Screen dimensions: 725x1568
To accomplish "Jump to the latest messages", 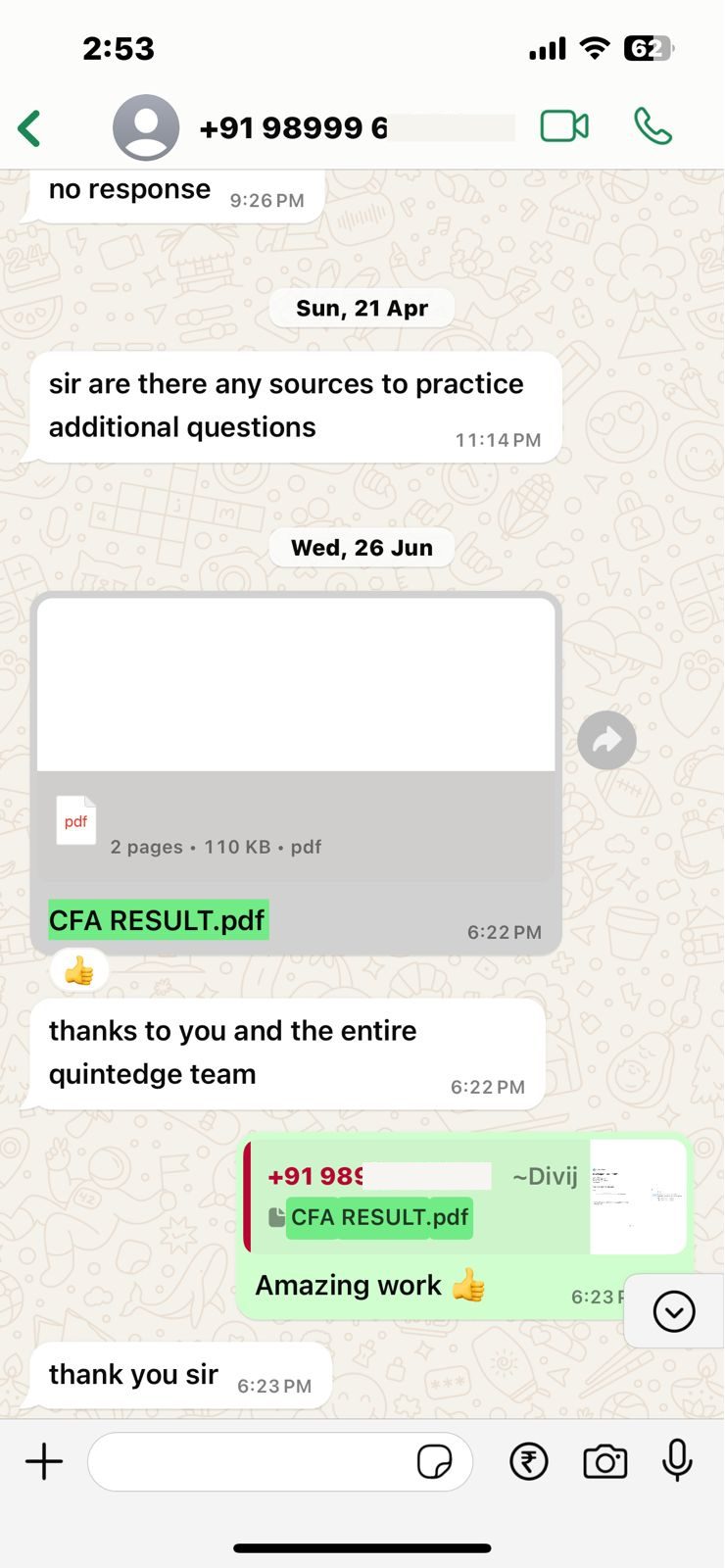I will tap(674, 1311).
